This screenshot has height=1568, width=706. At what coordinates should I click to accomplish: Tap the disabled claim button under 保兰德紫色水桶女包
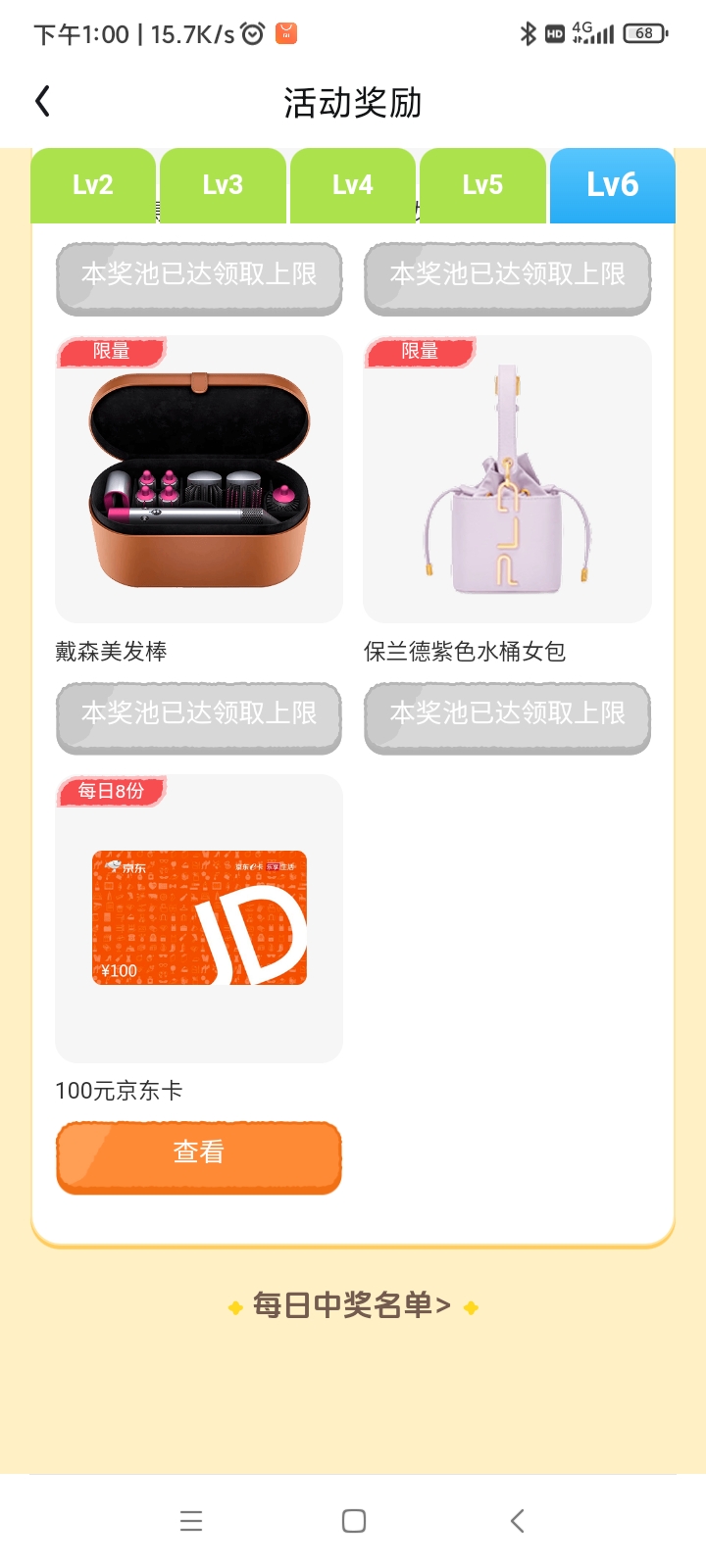tap(507, 718)
